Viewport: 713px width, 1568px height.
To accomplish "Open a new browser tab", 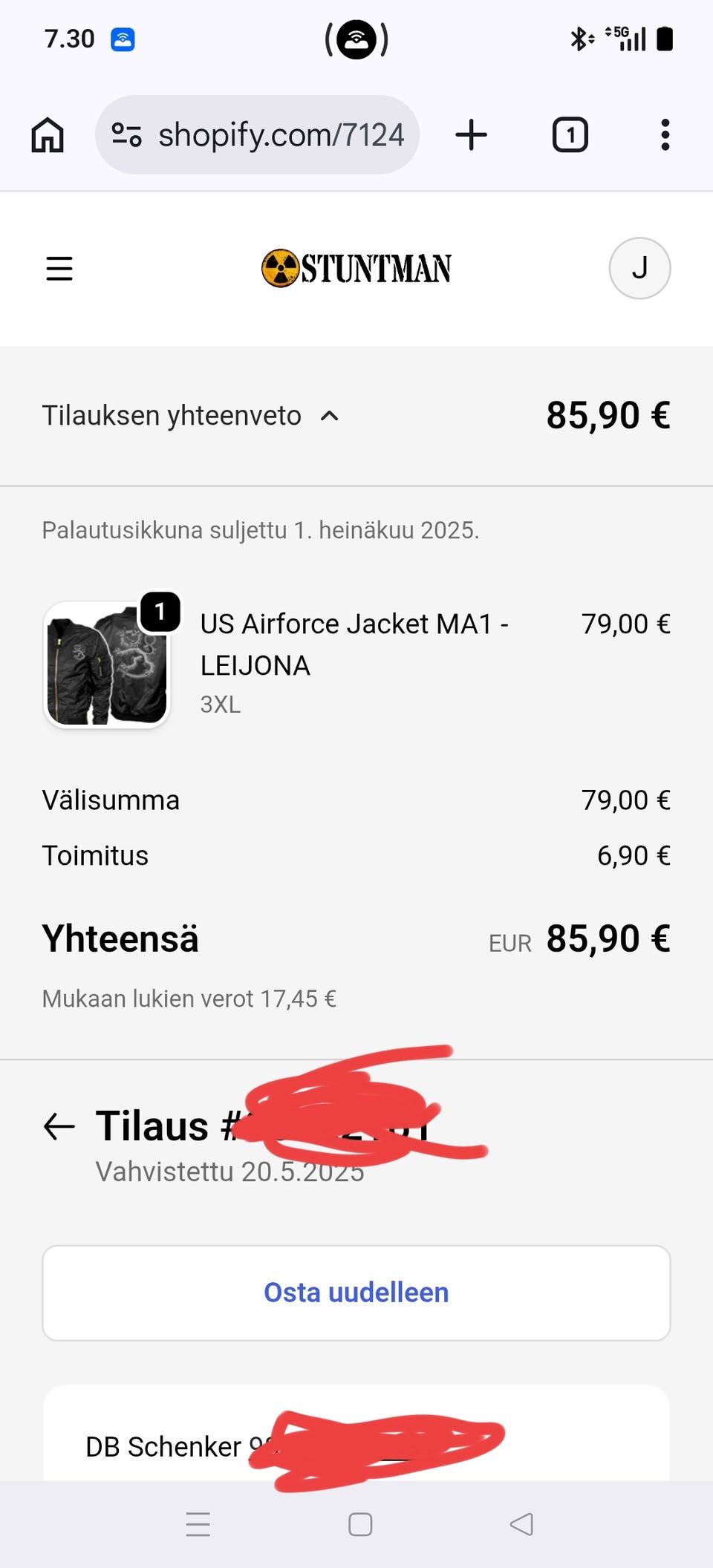I will click(x=471, y=135).
